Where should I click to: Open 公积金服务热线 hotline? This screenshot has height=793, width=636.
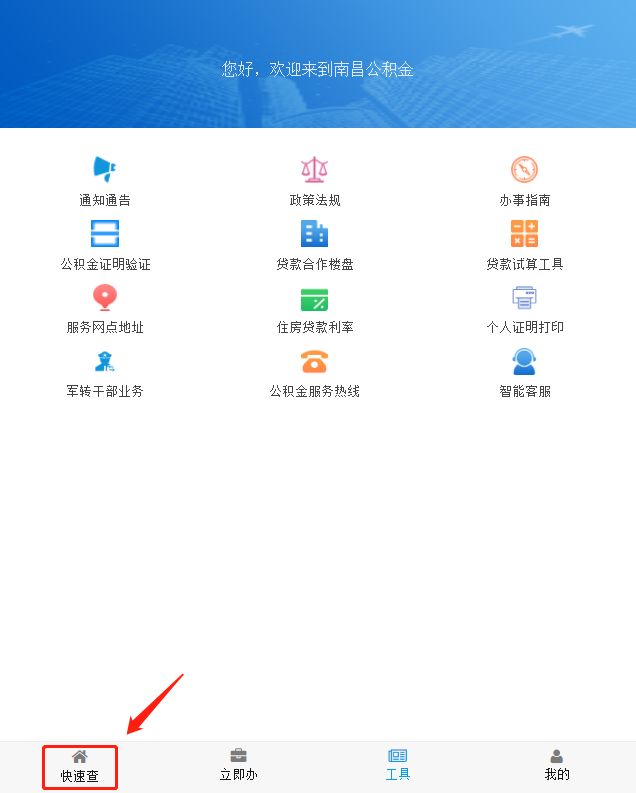coord(315,372)
